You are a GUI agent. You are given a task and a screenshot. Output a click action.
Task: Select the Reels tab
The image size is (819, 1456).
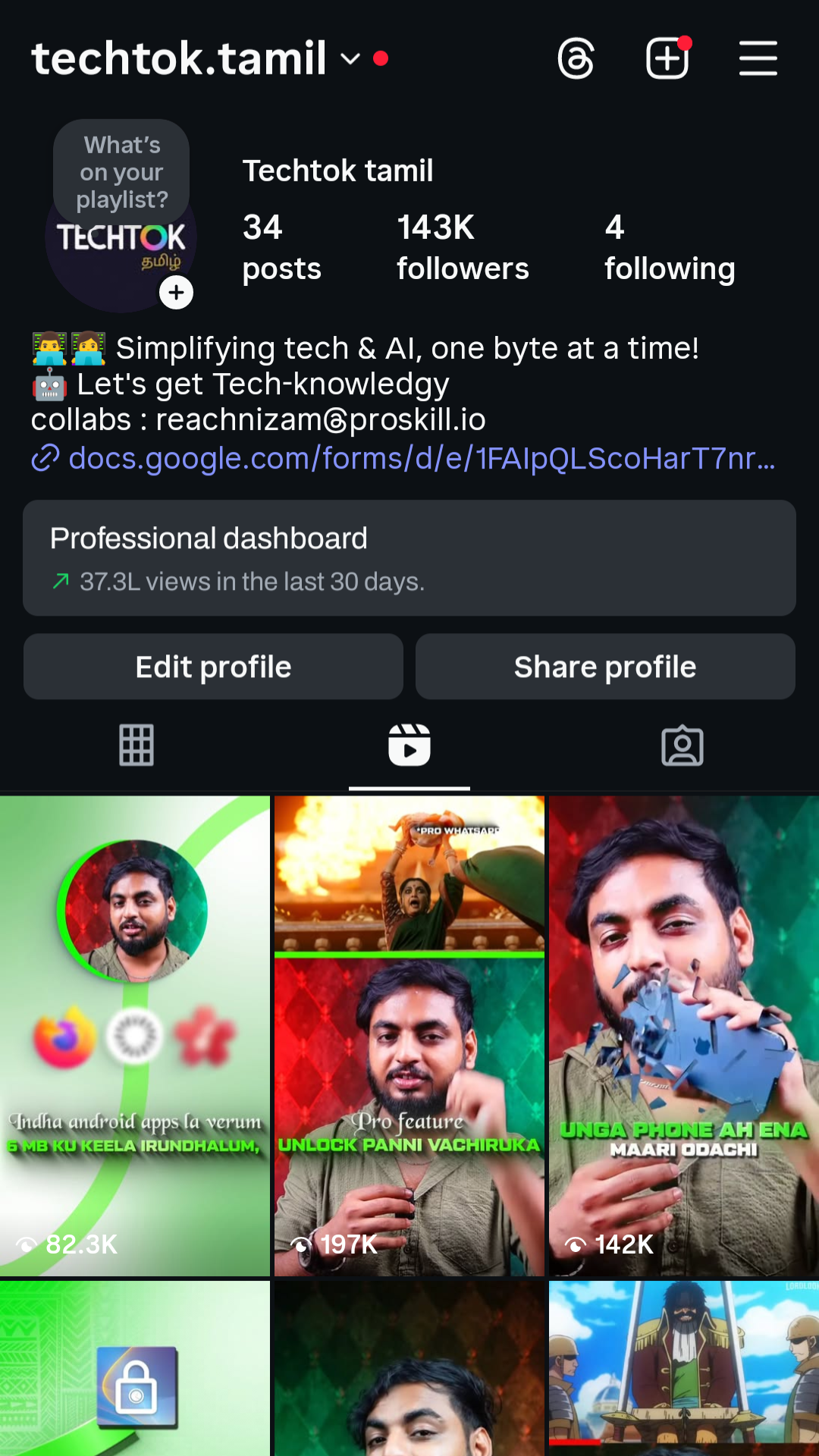pyautogui.click(x=409, y=745)
